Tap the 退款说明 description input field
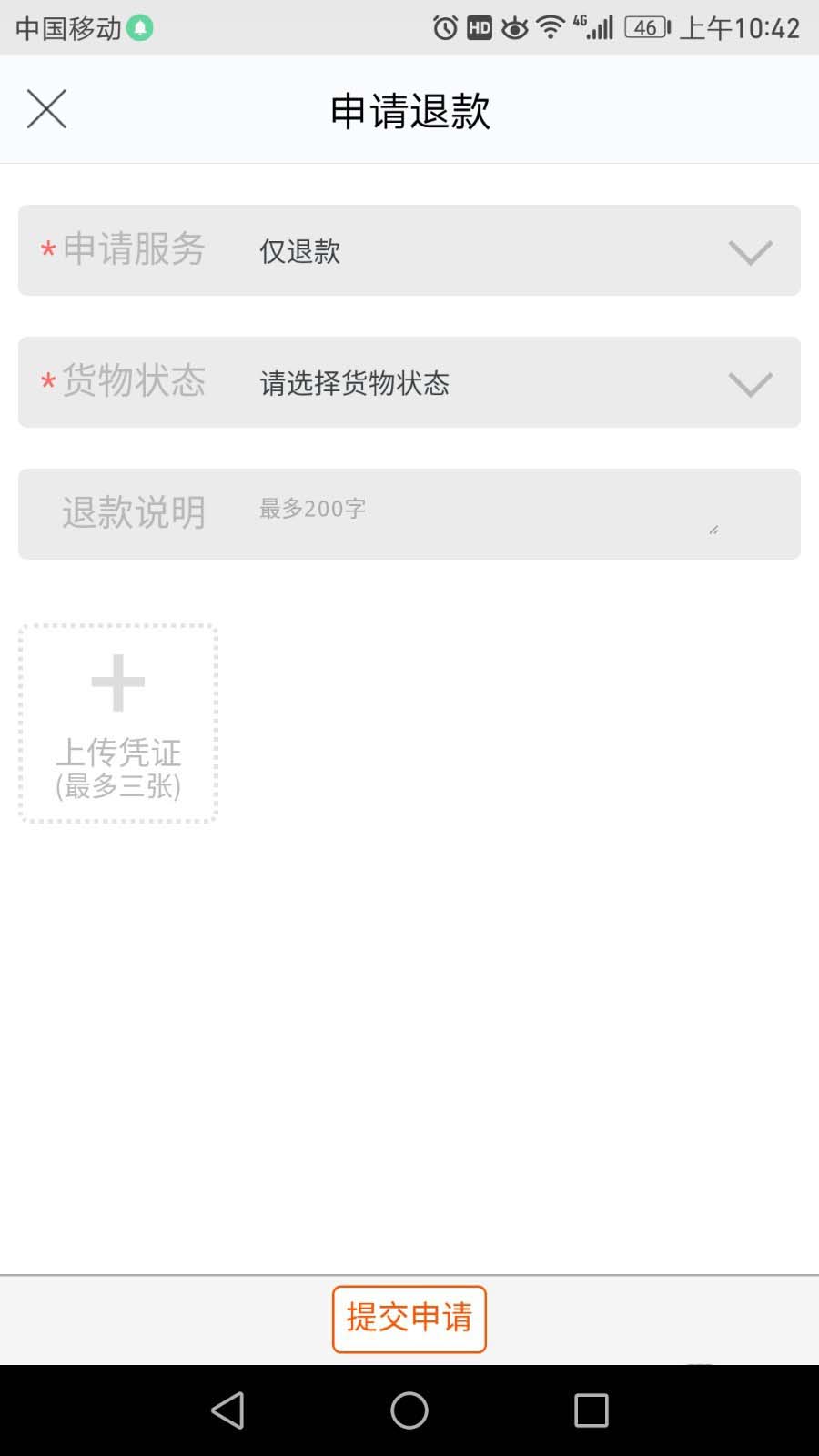 [x=455, y=510]
